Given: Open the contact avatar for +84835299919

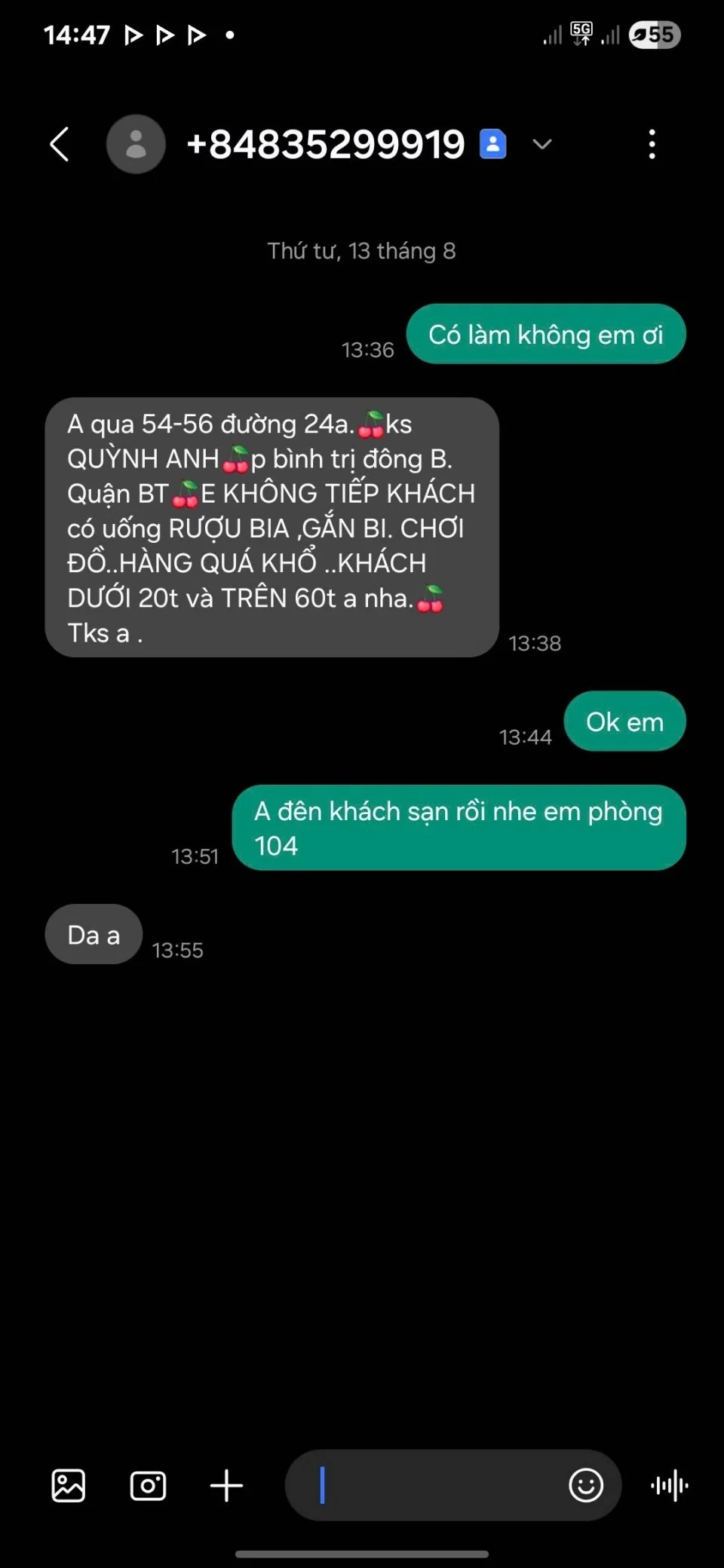Looking at the screenshot, I should click(x=136, y=144).
